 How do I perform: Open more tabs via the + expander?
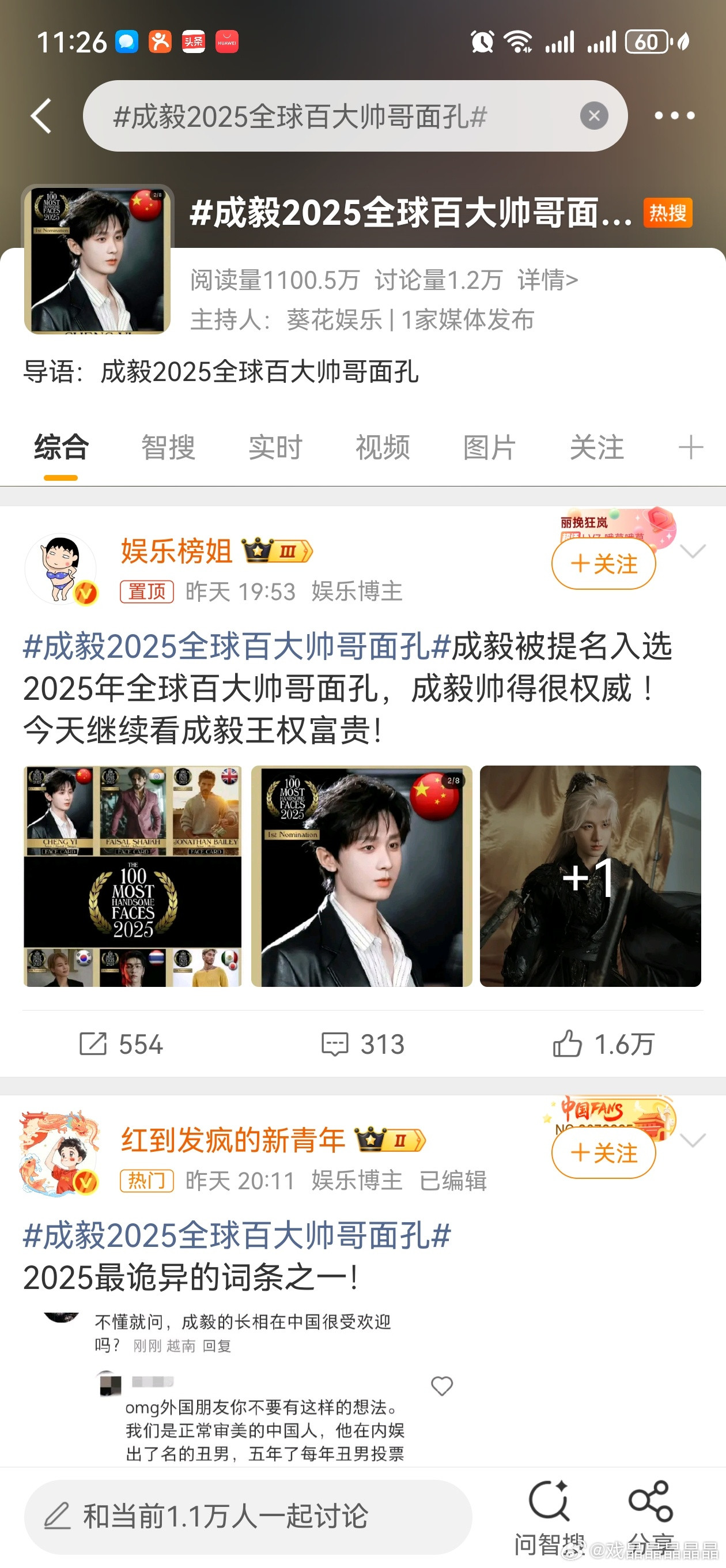(x=690, y=447)
